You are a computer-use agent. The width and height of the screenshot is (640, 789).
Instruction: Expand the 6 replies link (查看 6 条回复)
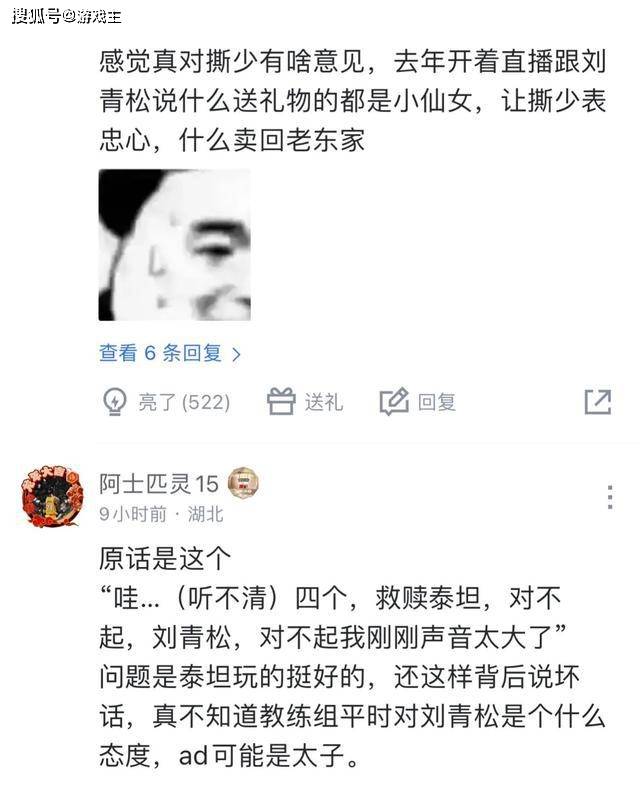tap(170, 353)
